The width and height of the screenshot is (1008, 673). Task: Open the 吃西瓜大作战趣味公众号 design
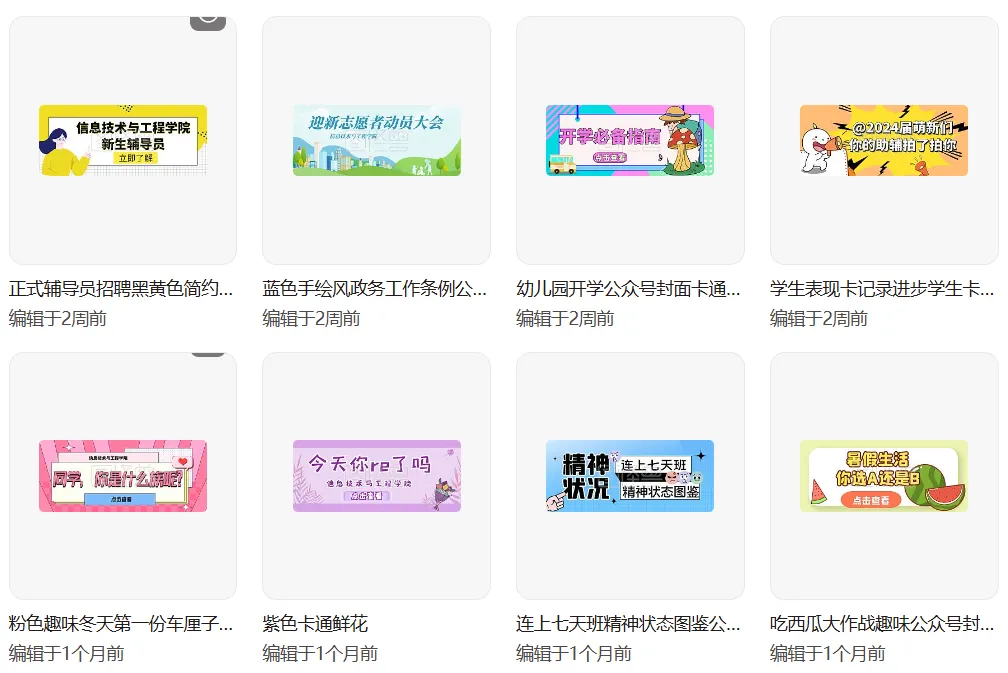pos(884,476)
